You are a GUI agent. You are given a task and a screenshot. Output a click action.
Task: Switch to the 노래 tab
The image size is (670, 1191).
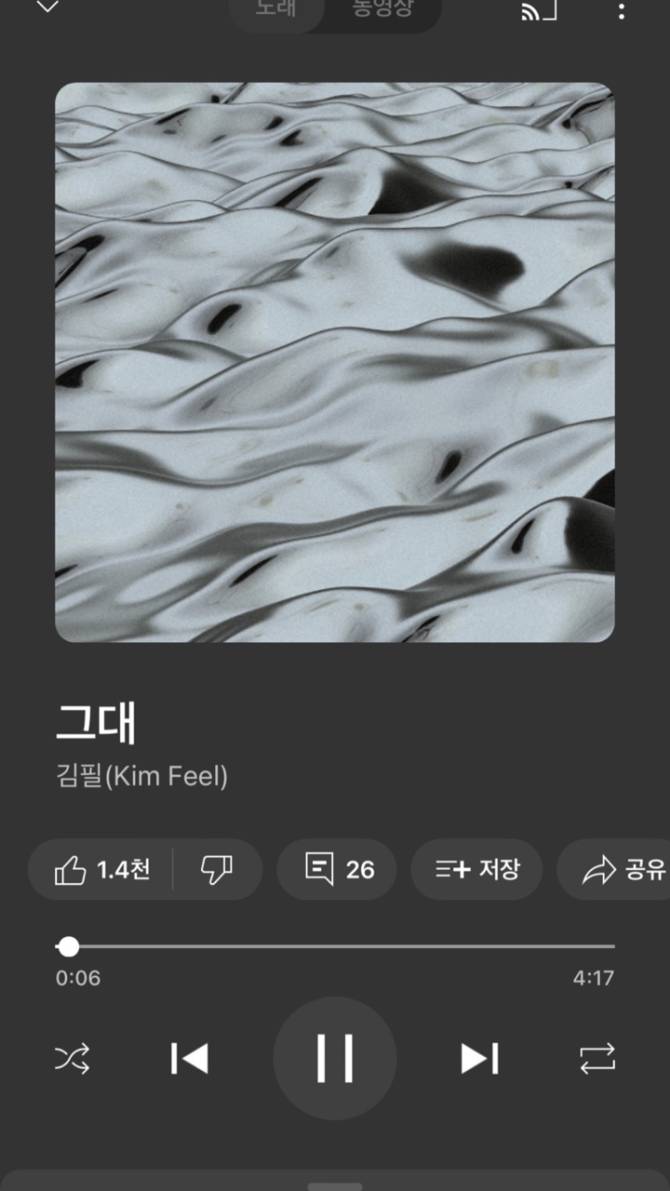pyautogui.click(x=275, y=10)
